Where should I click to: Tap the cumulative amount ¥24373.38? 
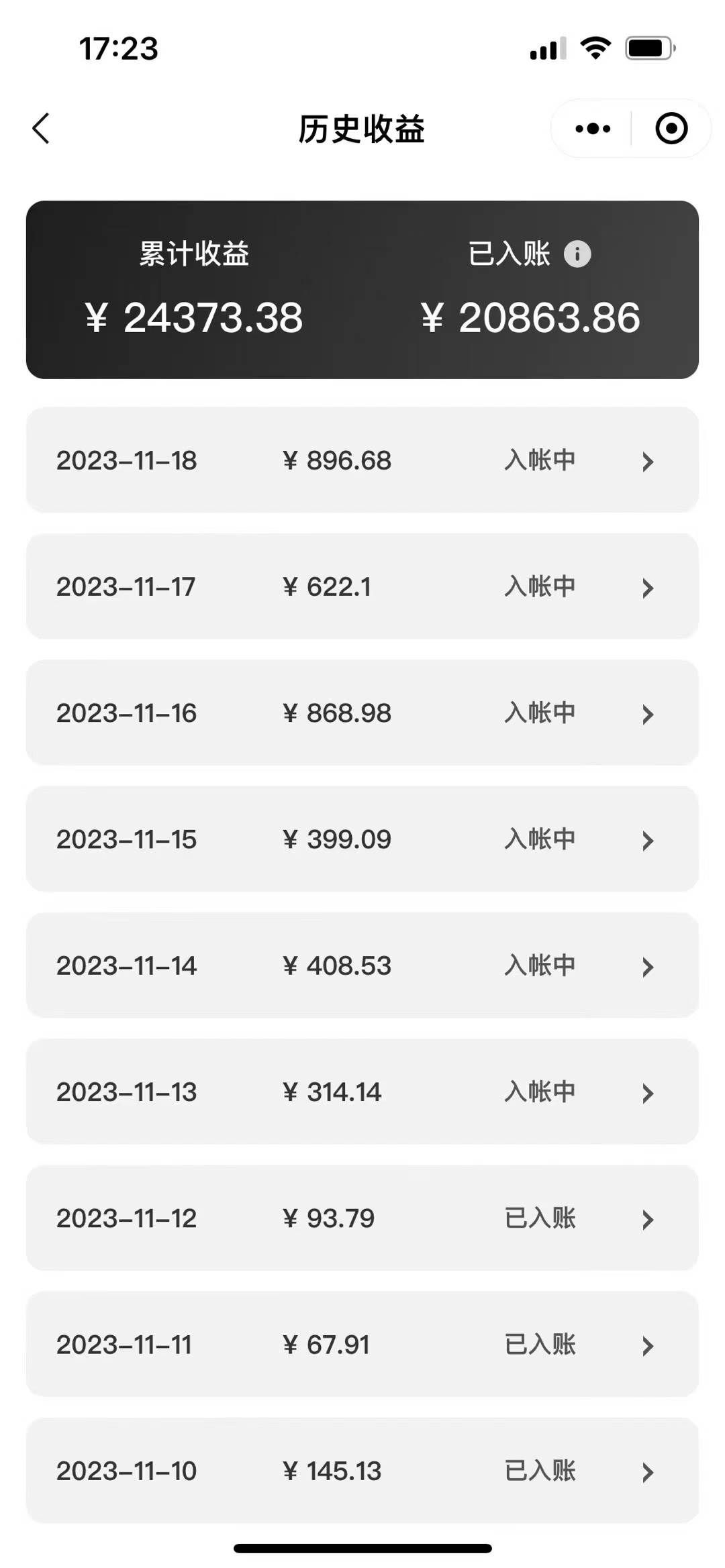(x=194, y=319)
